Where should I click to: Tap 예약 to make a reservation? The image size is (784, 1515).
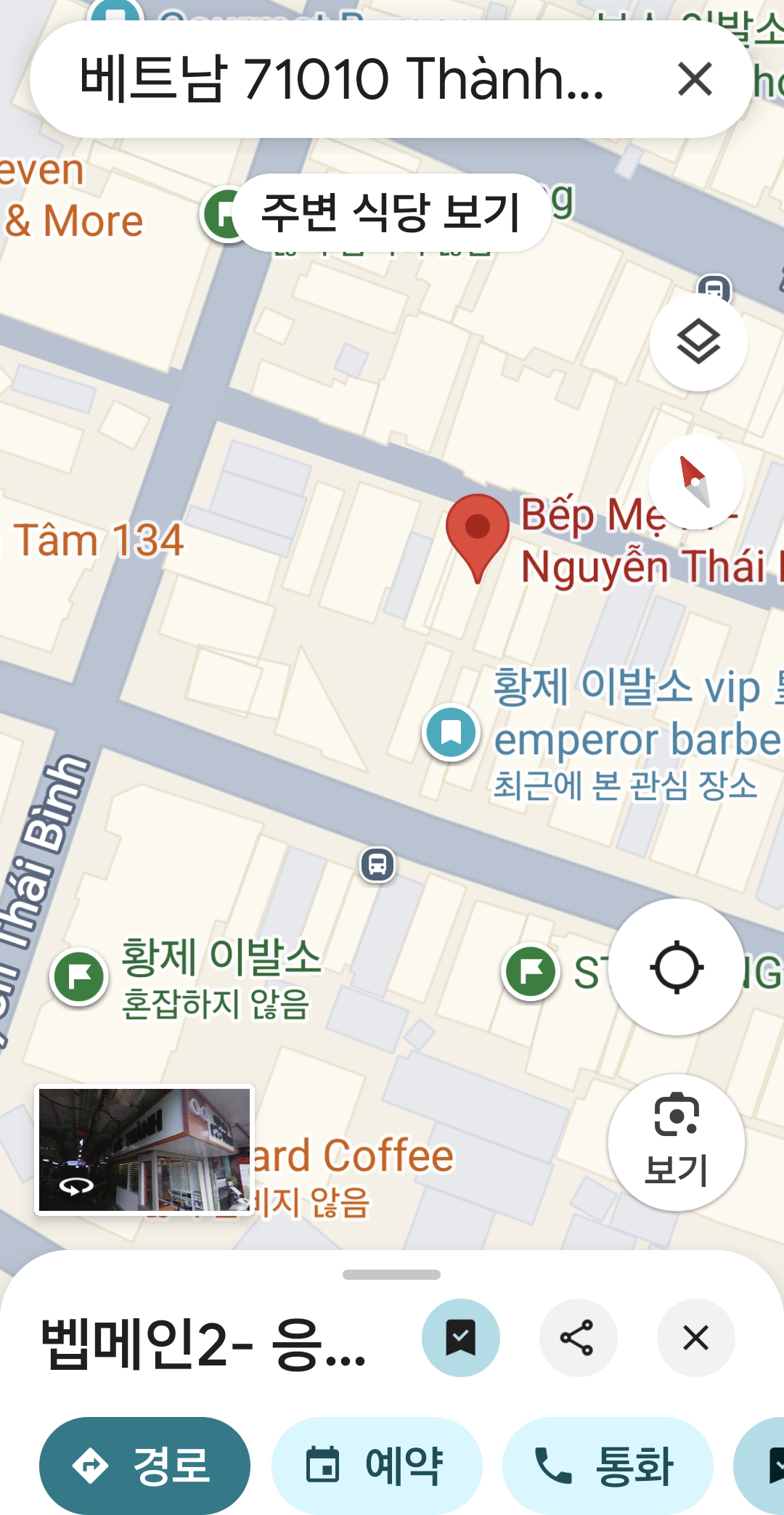point(377,1465)
